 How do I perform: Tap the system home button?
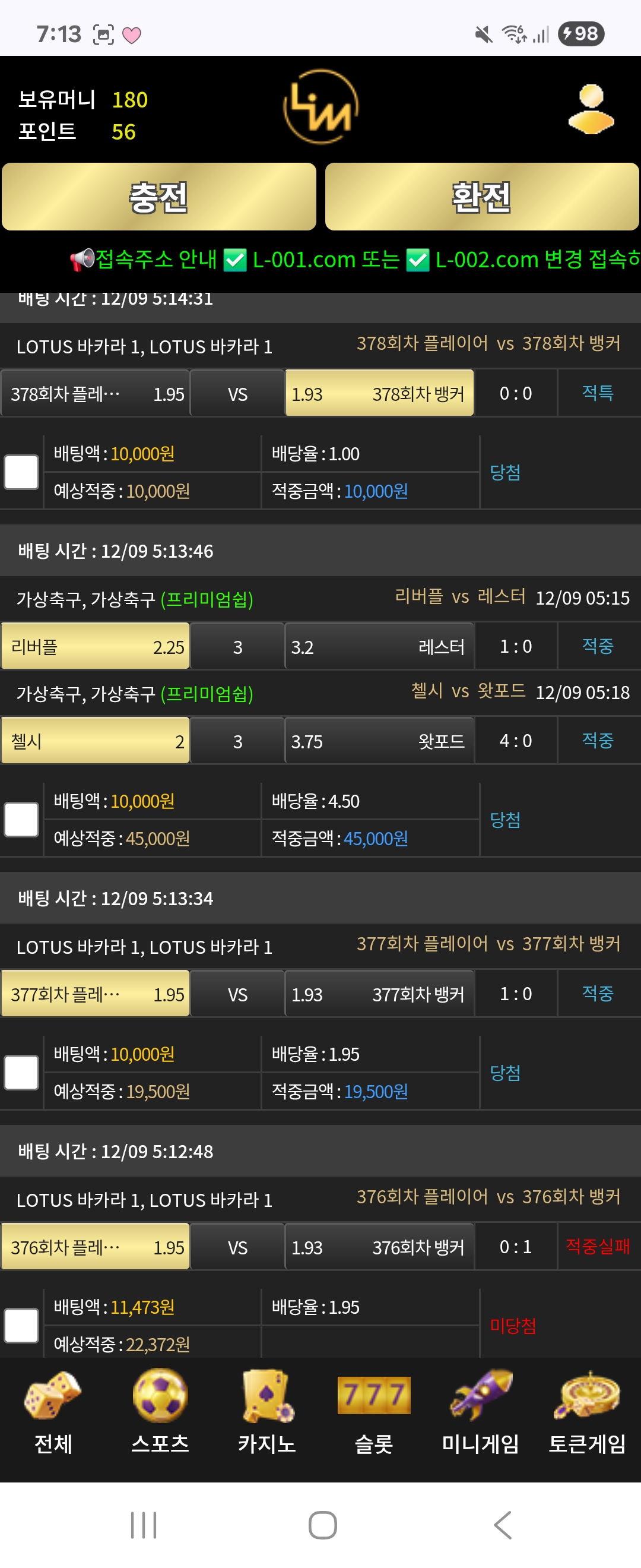point(322,1525)
